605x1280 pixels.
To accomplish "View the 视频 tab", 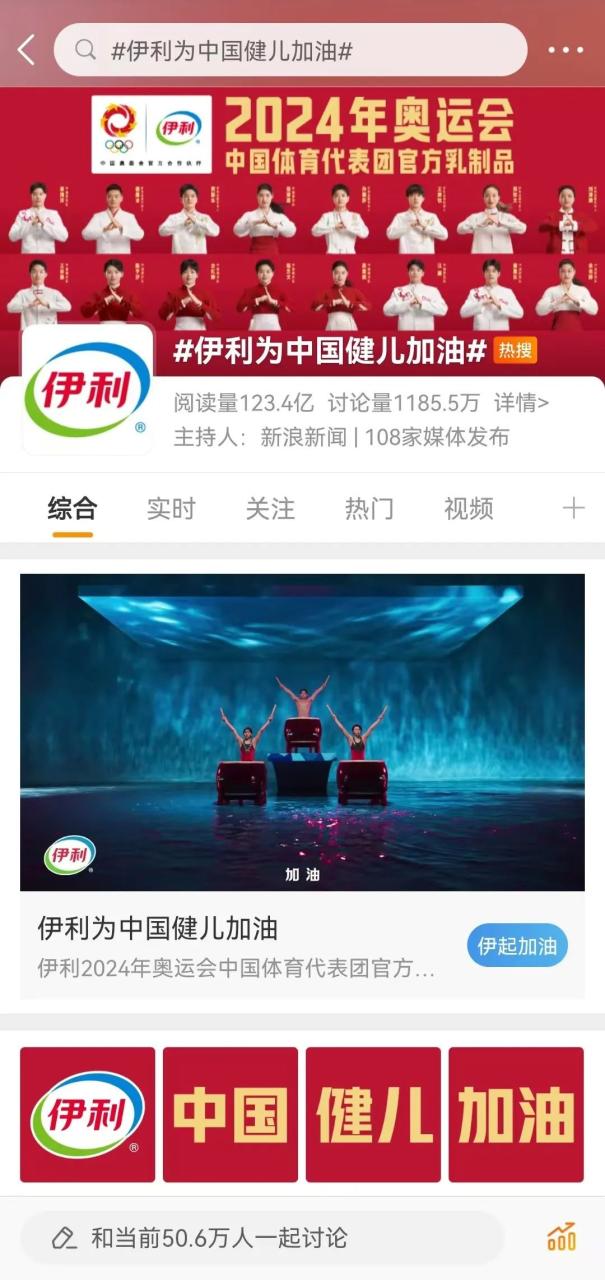I will (468, 508).
